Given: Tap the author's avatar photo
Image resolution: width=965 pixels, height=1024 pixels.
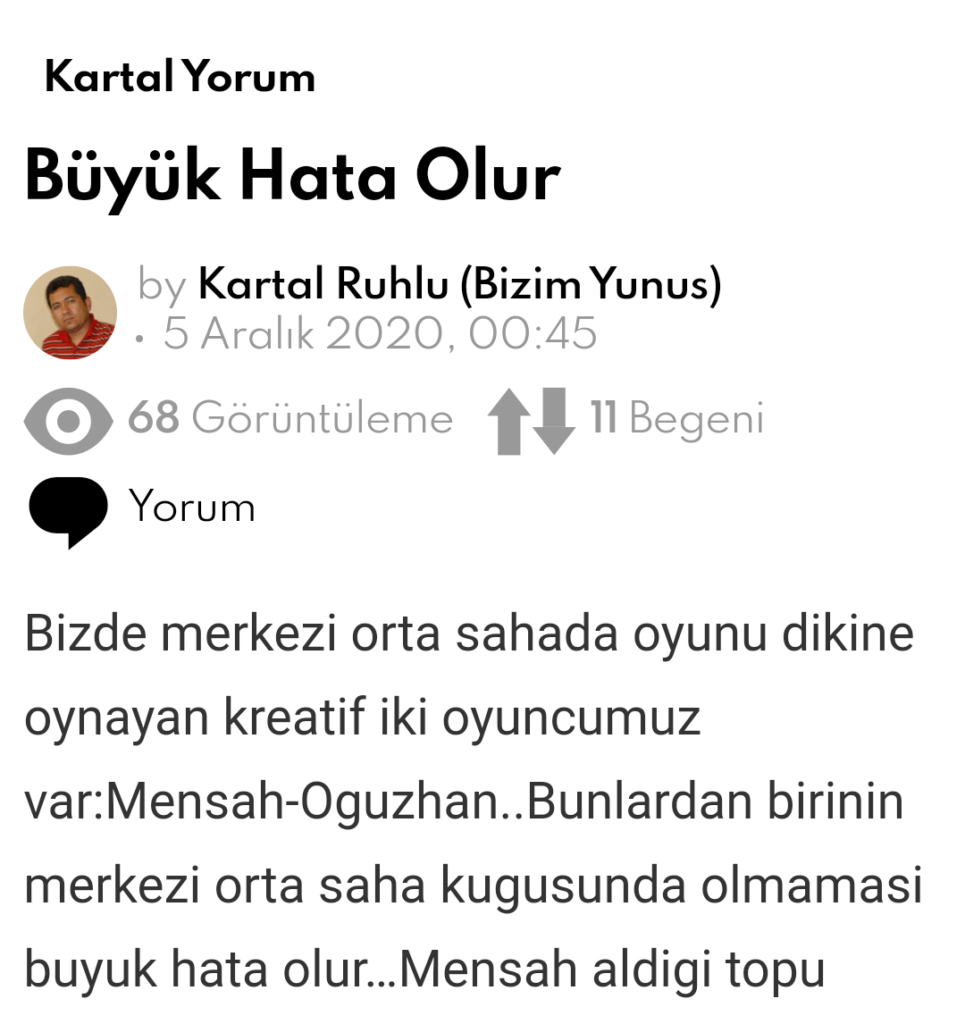Looking at the screenshot, I should point(70,313).
